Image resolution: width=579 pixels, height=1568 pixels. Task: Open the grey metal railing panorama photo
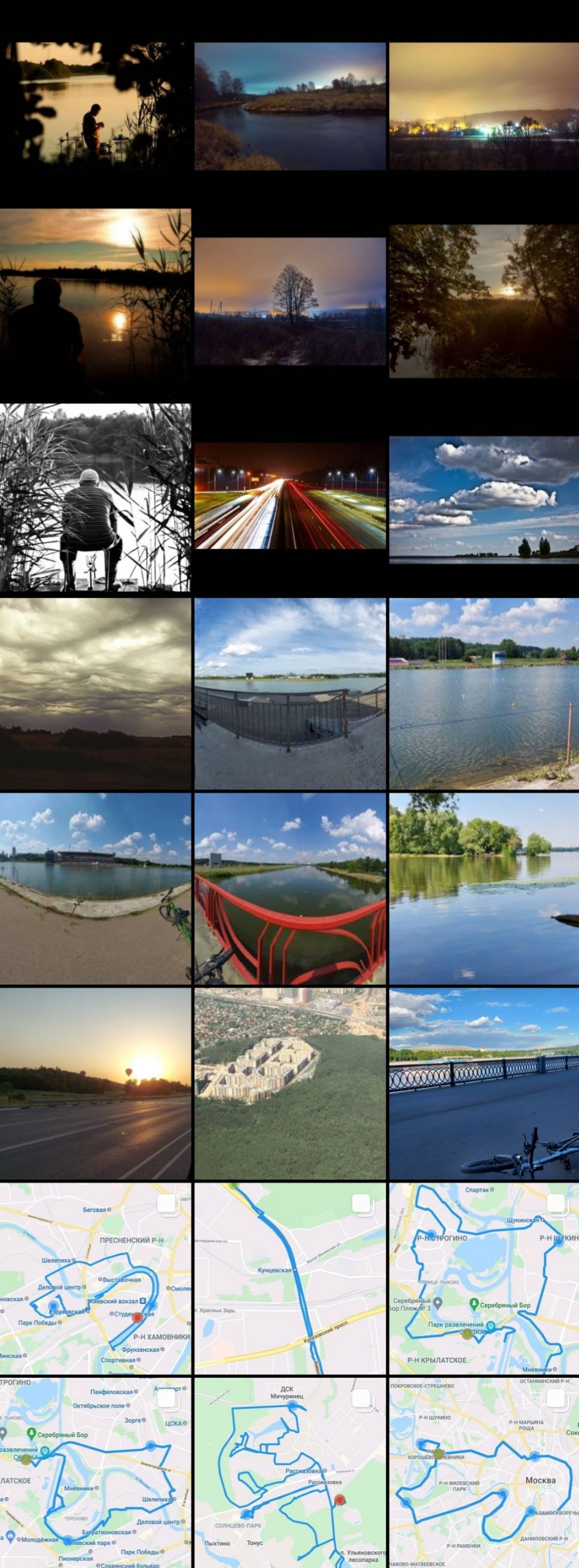289,693
